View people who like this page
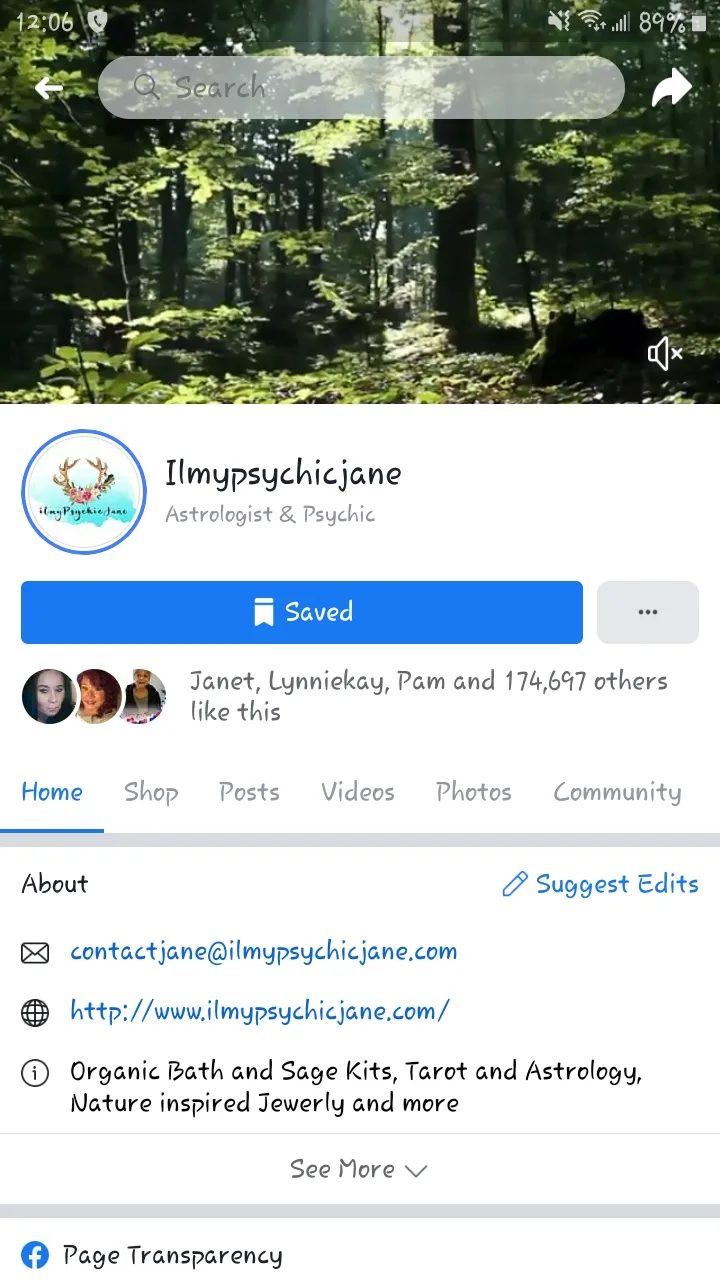The width and height of the screenshot is (720, 1280). point(429,696)
